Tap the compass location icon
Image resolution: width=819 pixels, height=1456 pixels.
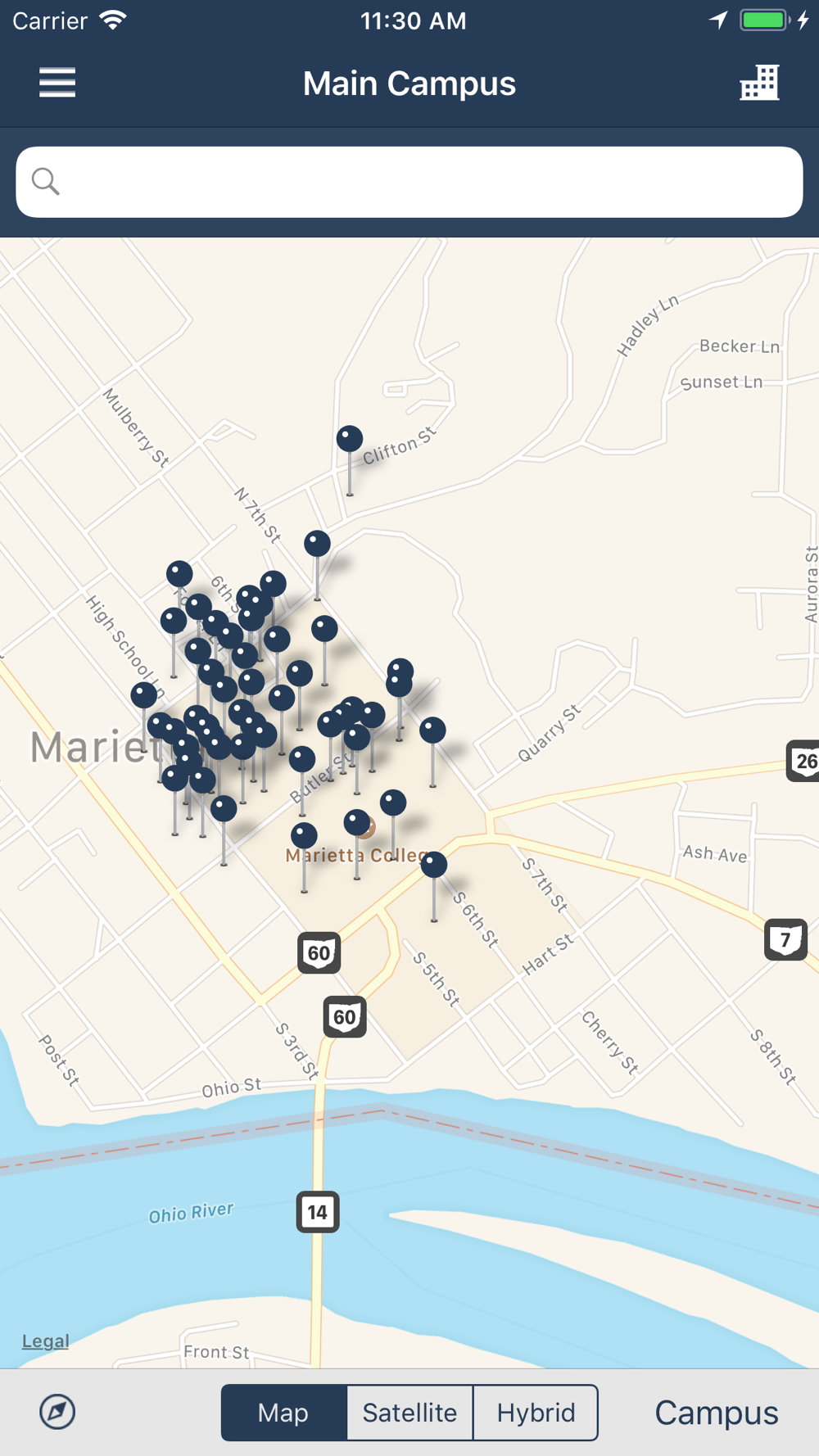[x=57, y=1412]
